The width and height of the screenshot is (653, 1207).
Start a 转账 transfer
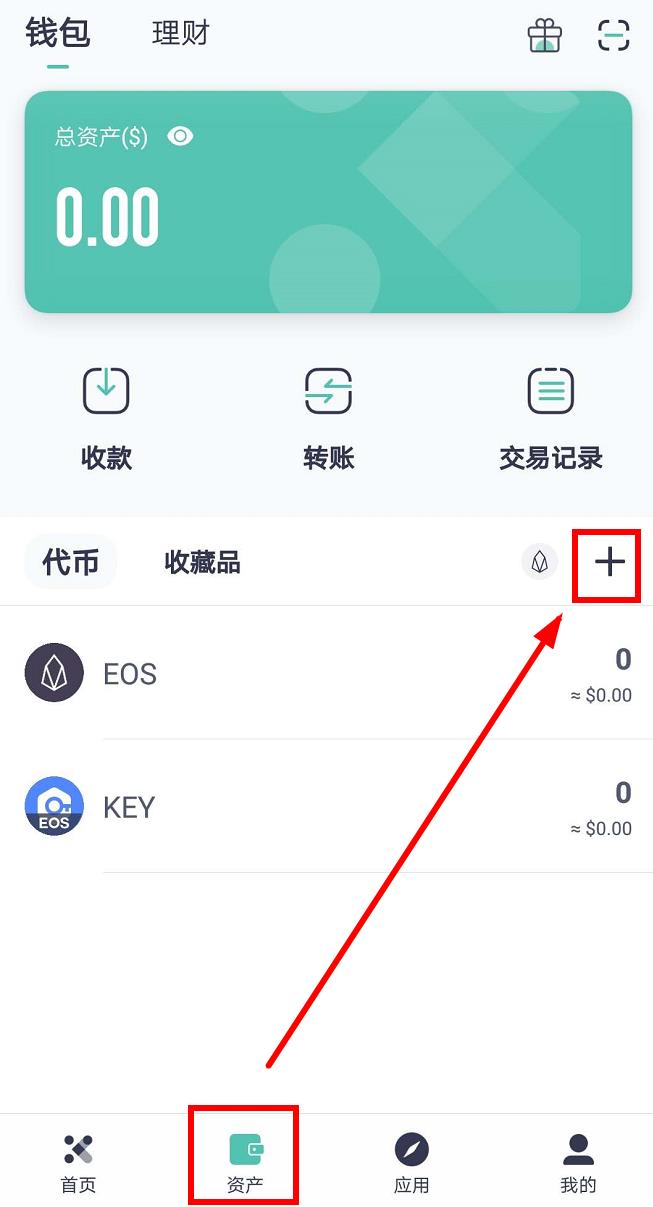pyautogui.click(x=328, y=418)
